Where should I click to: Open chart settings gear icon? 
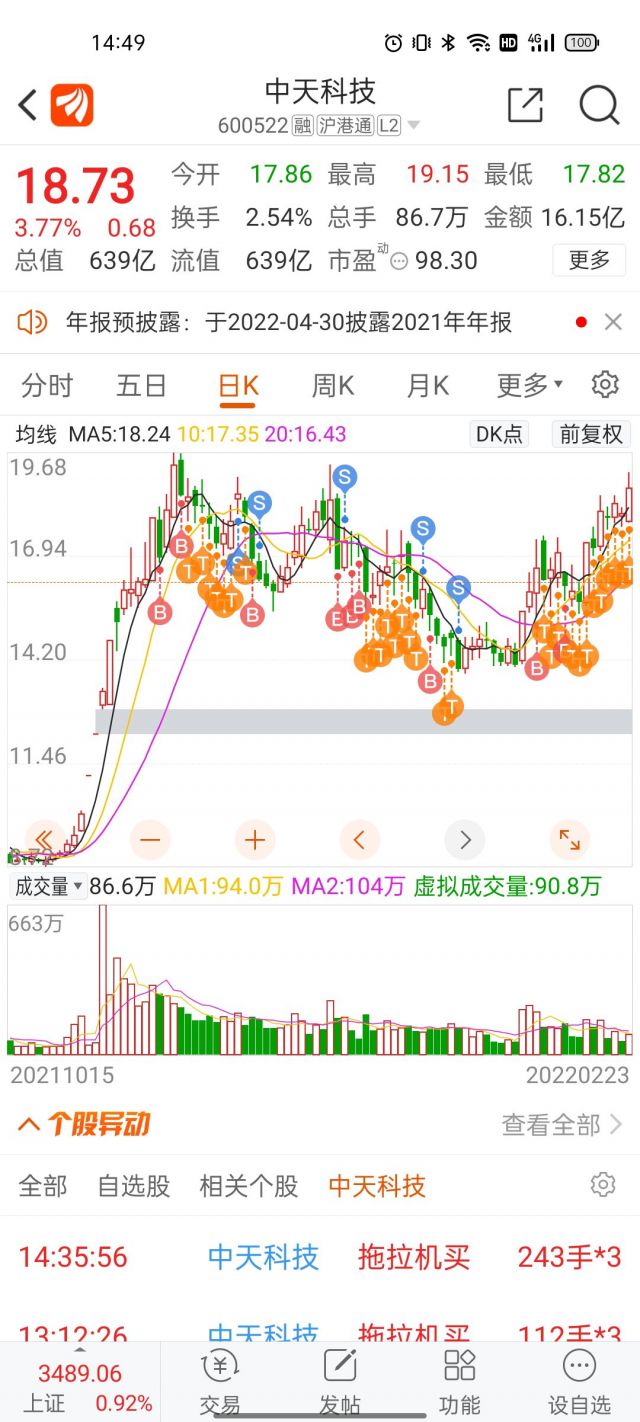tap(604, 385)
